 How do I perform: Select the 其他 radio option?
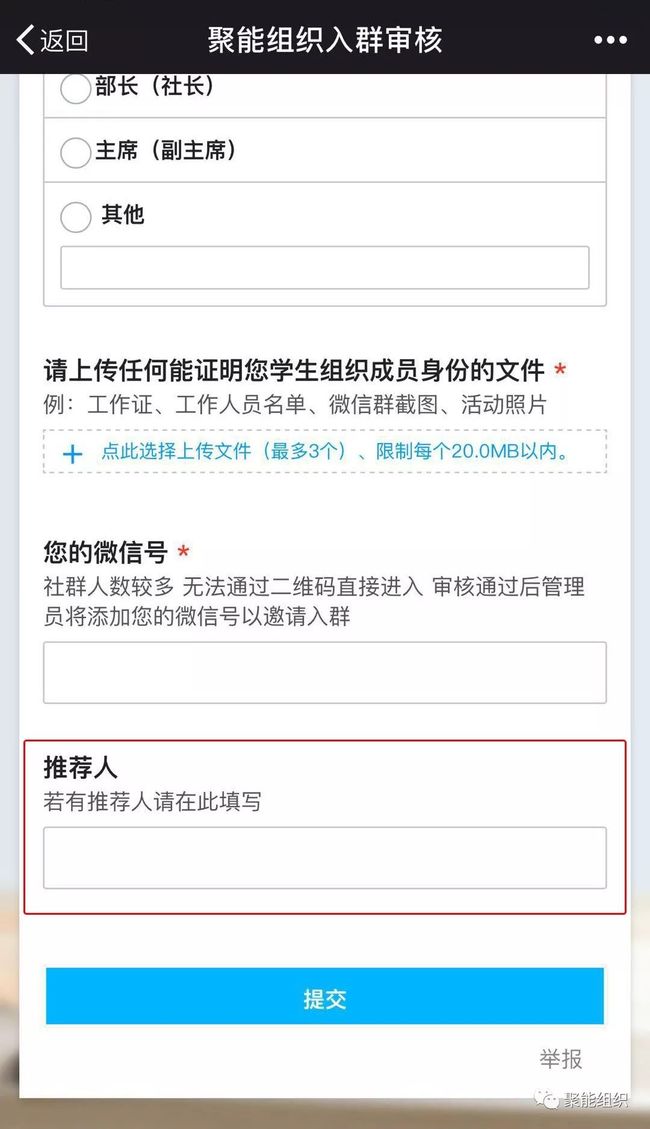75,216
